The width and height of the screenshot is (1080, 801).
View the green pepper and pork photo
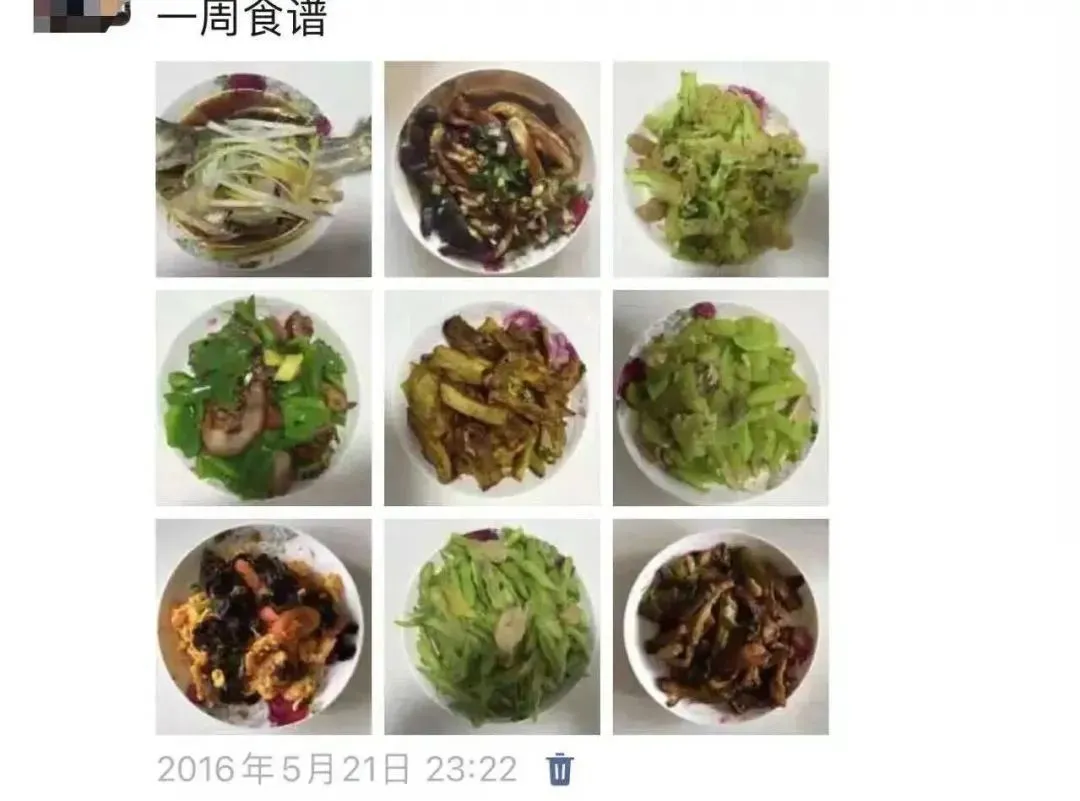pyautogui.click(x=263, y=398)
